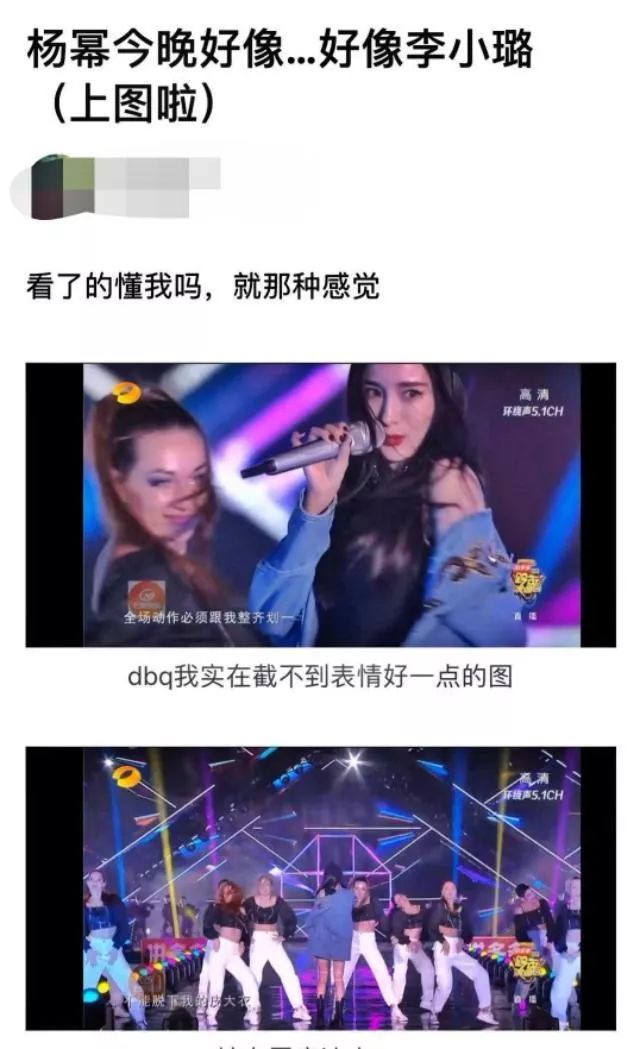This screenshot has width=640, height=1049.
Task: Open the stage dancers group image
Action: (x=320, y=888)
